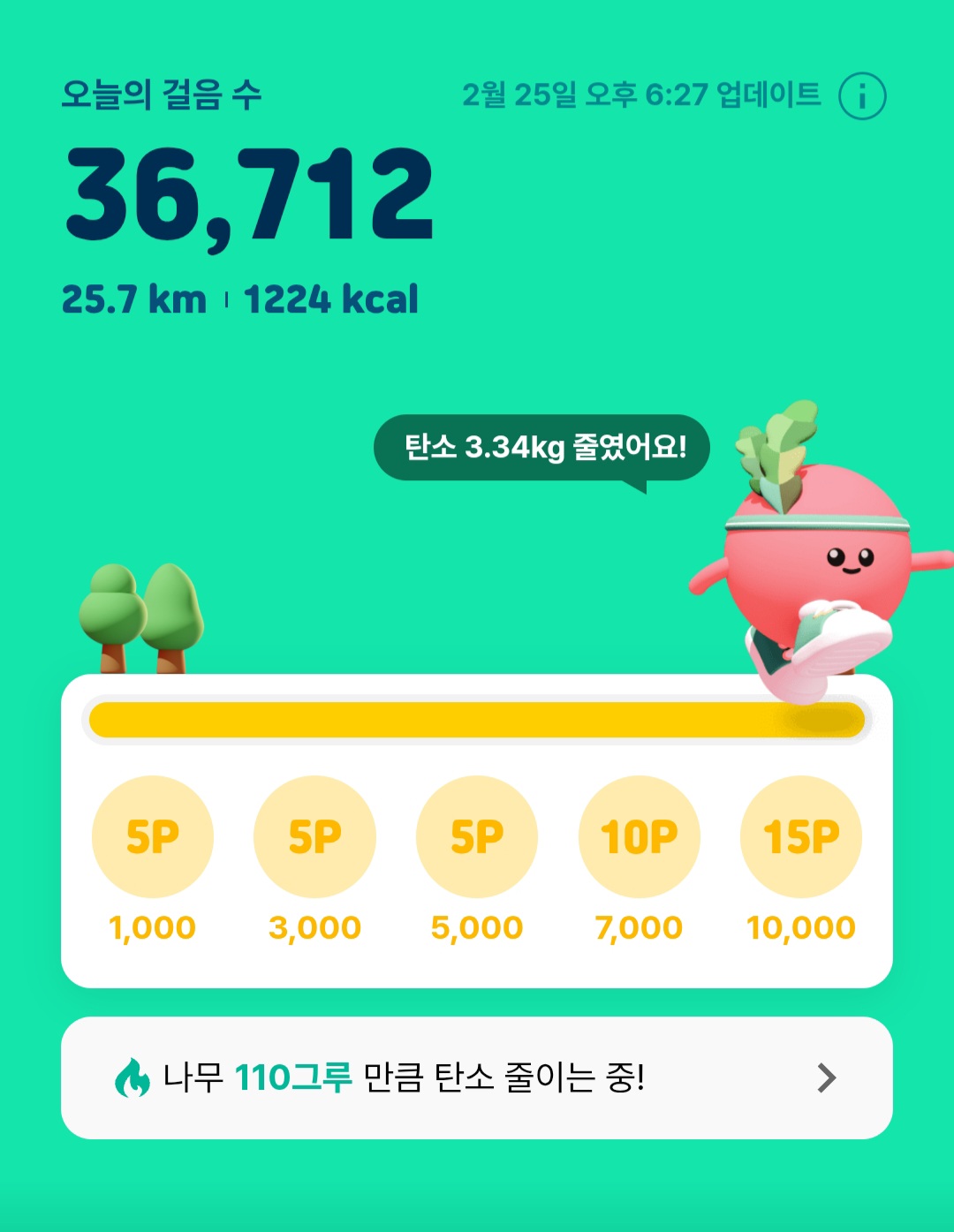This screenshot has height=1232, width=954.
Task: Claim the 5P reward for 5,000 steps
Action: [477, 836]
